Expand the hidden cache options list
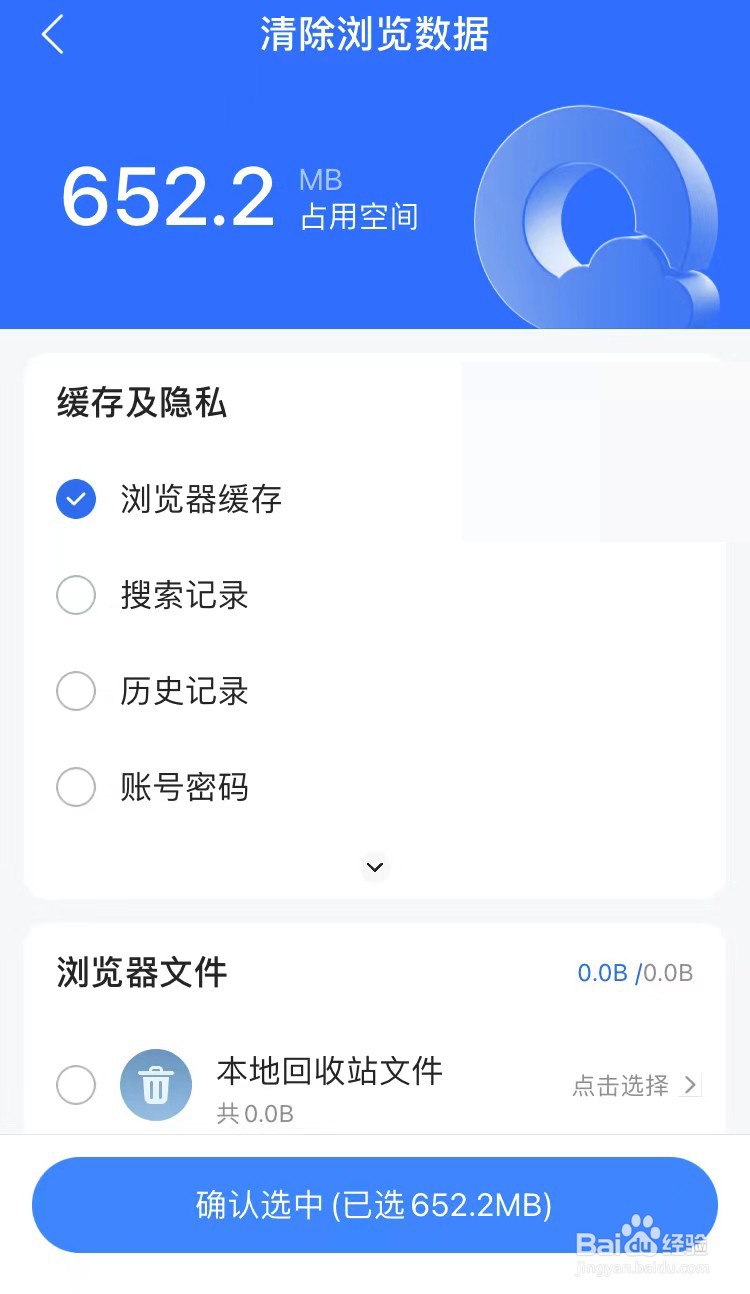The width and height of the screenshot is (750, 1294). point(374,866)
